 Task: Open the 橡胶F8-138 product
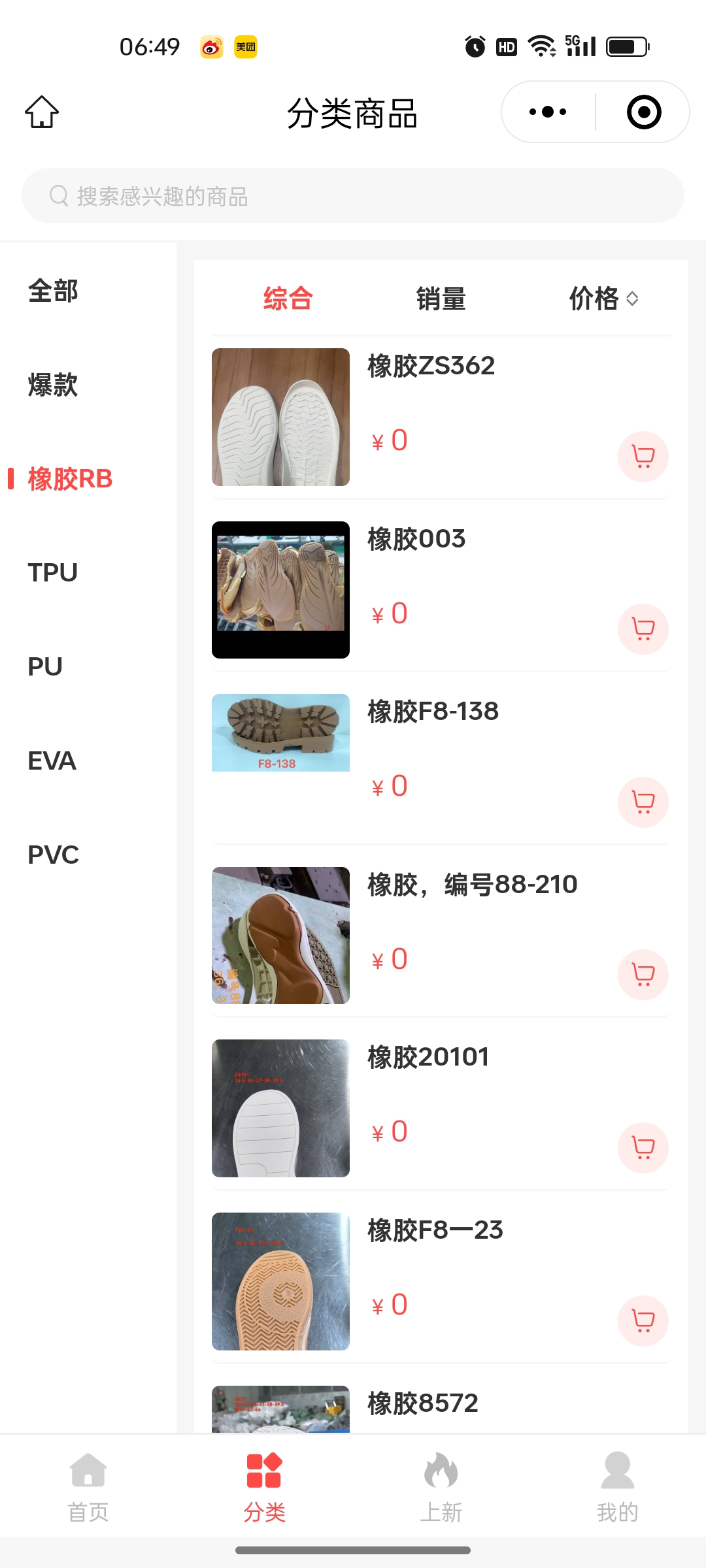pyautogui.click(x=433, y=711)
